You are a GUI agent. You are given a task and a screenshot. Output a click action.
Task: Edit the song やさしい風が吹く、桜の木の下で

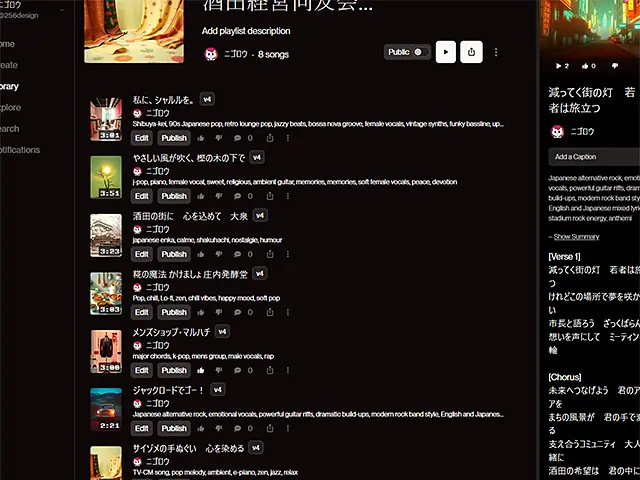[142, 196]
